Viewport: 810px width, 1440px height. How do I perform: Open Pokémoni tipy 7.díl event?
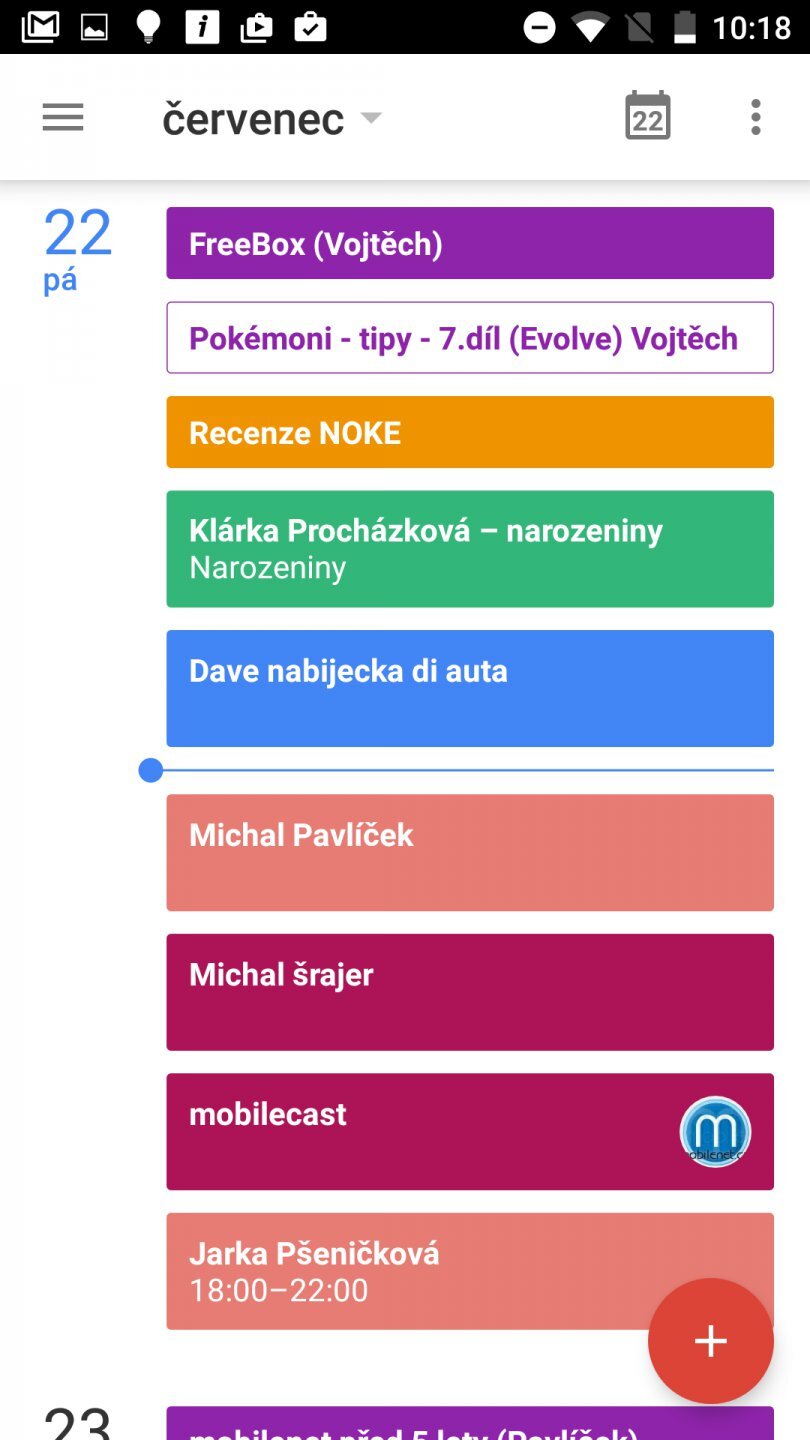[x=469, y=338]
